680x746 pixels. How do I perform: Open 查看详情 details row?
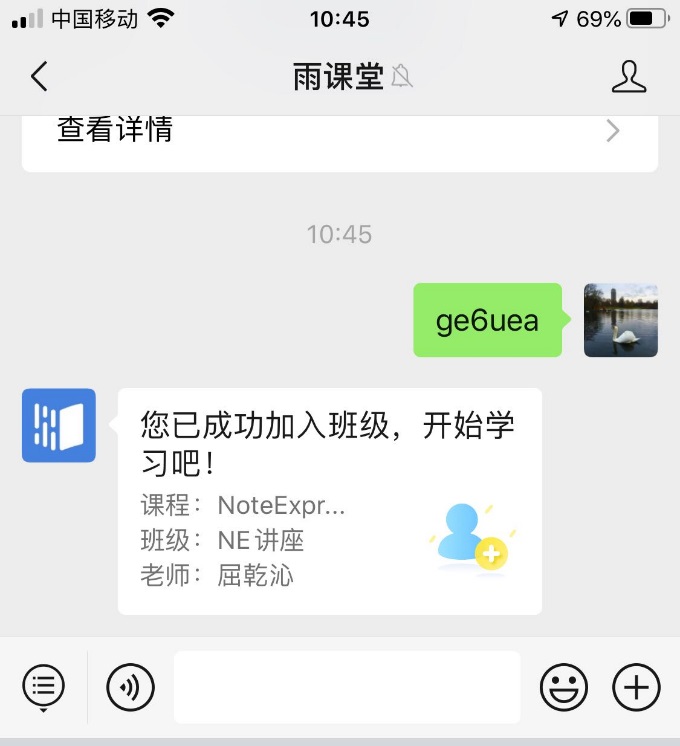[339, 132]
